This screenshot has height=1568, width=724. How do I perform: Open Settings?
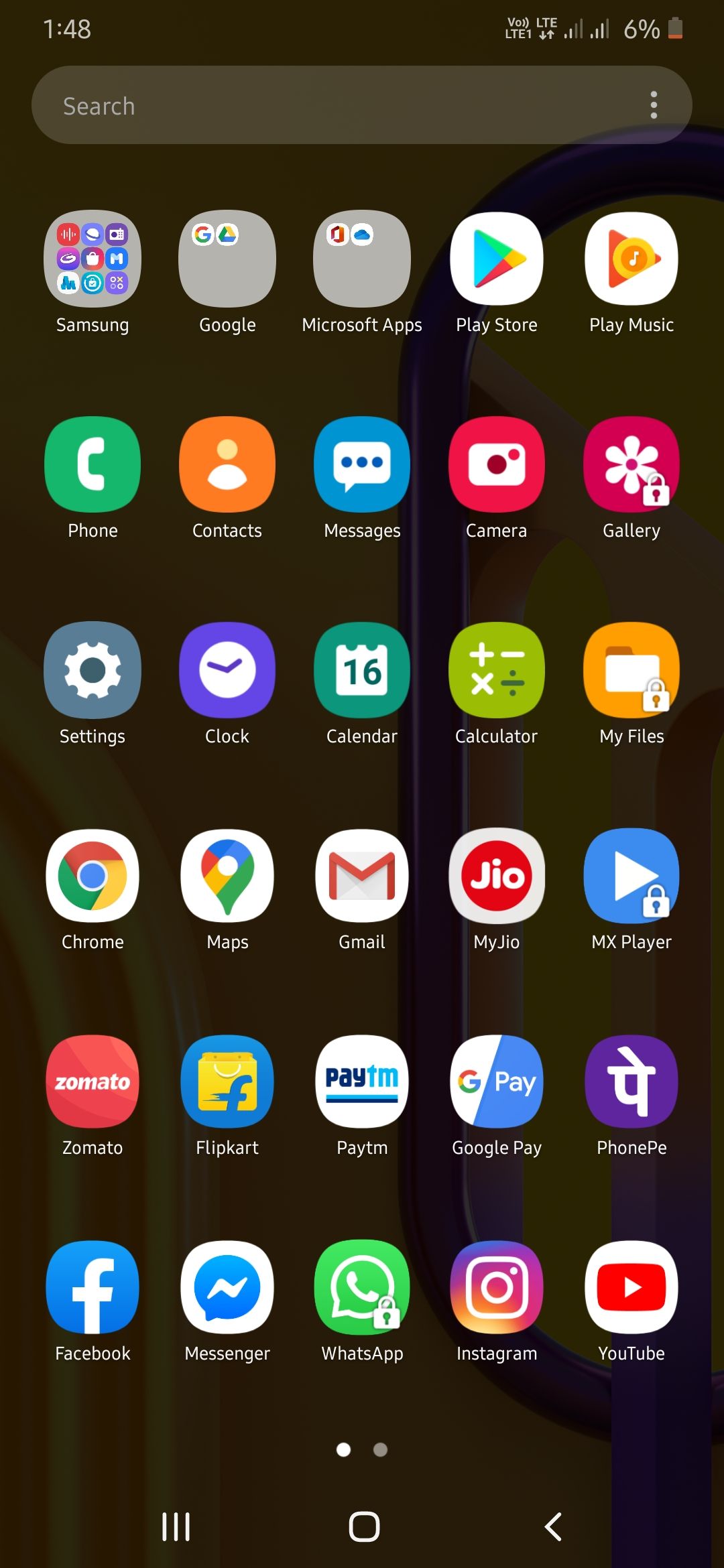(x=93, y=670)
